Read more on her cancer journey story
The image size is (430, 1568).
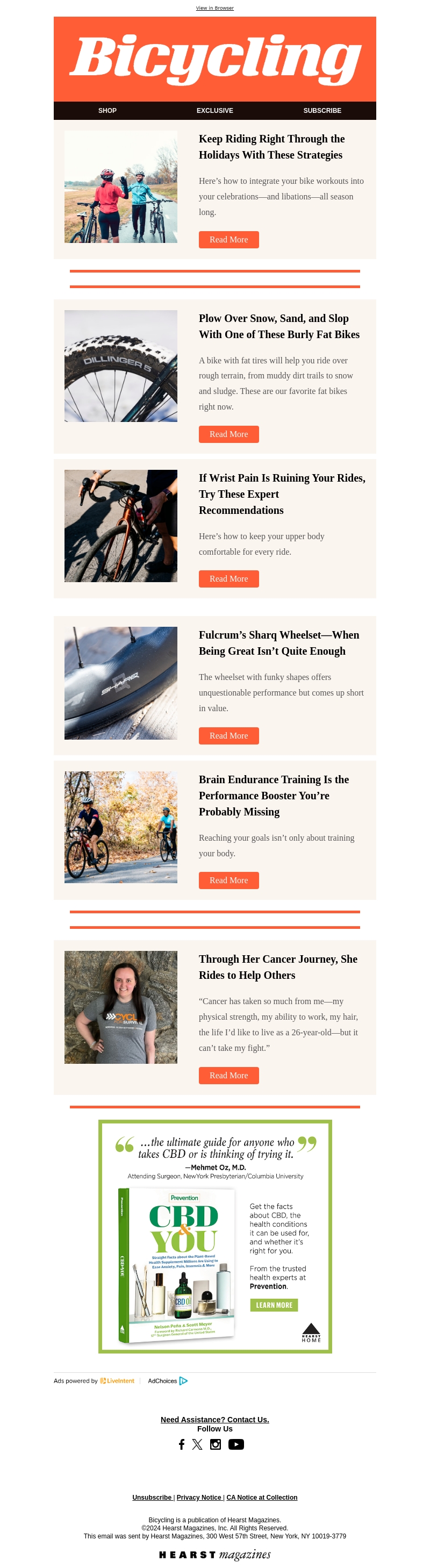tap(228, 1076)
